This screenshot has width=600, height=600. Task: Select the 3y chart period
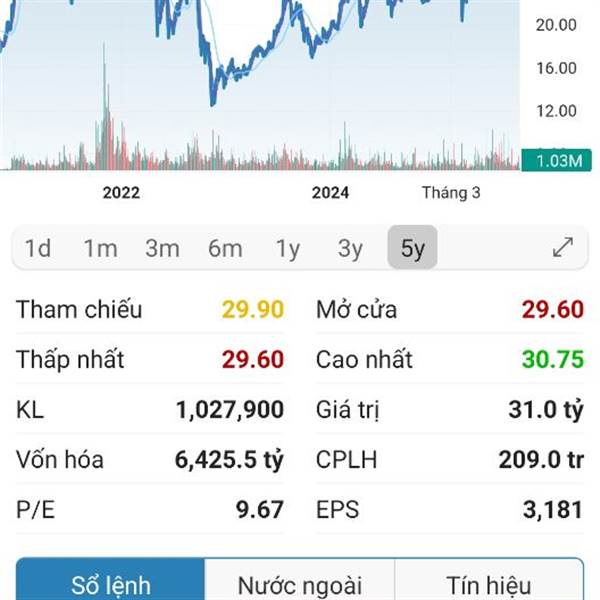[350, 248]
